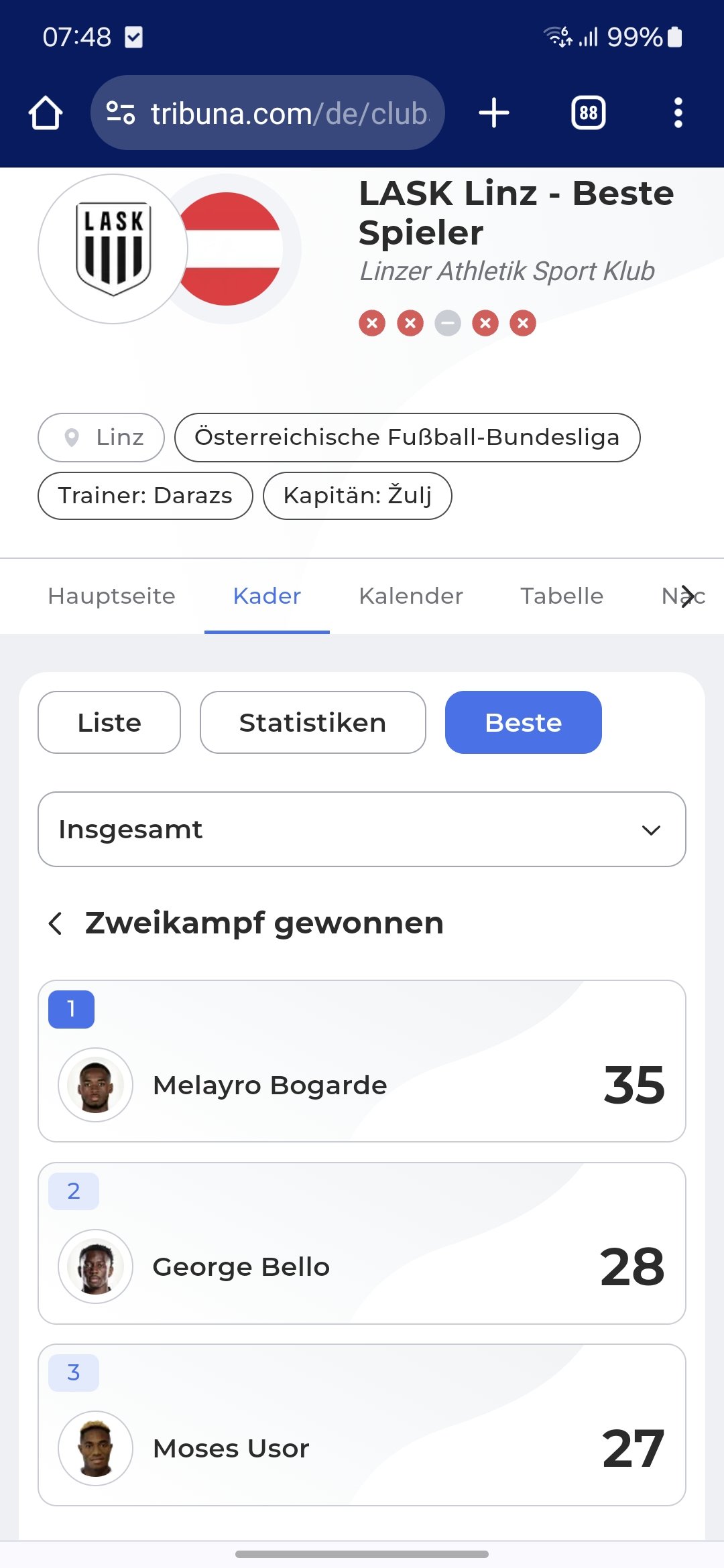Switch to the Hauptseite tab

tap(111, 596)
